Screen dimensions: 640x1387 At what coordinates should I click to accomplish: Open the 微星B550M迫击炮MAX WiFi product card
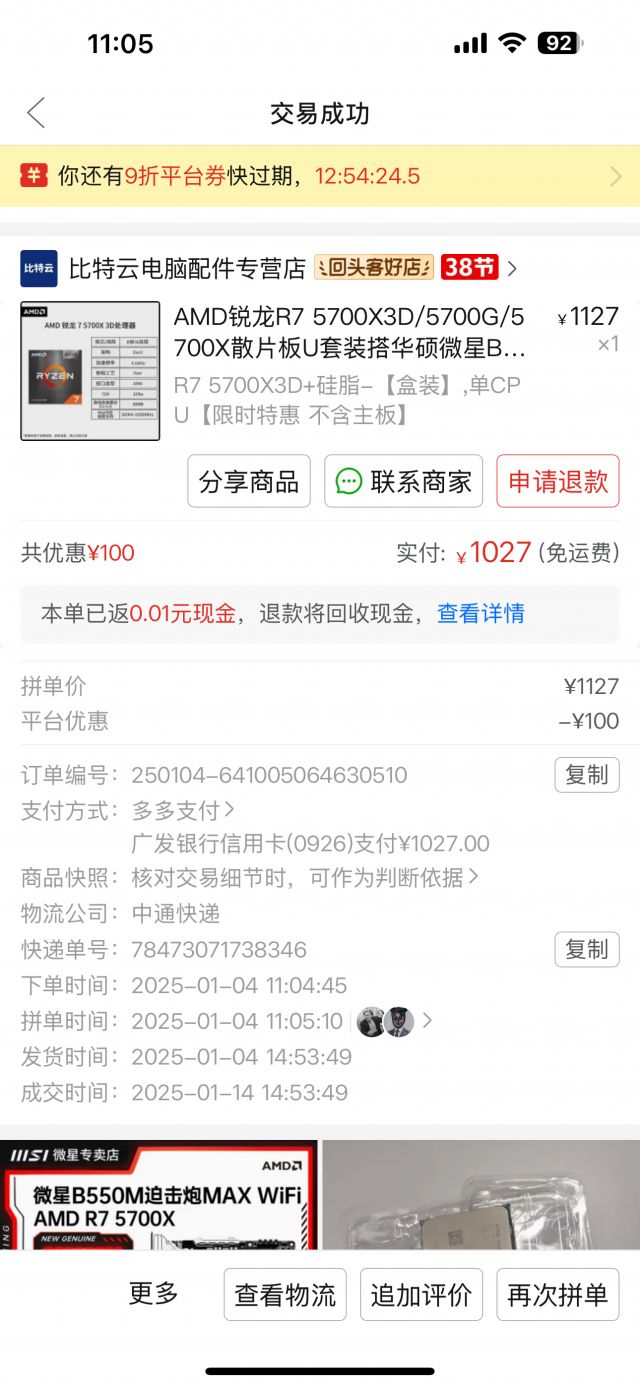pyautogui.click(x=160, y=1195)
